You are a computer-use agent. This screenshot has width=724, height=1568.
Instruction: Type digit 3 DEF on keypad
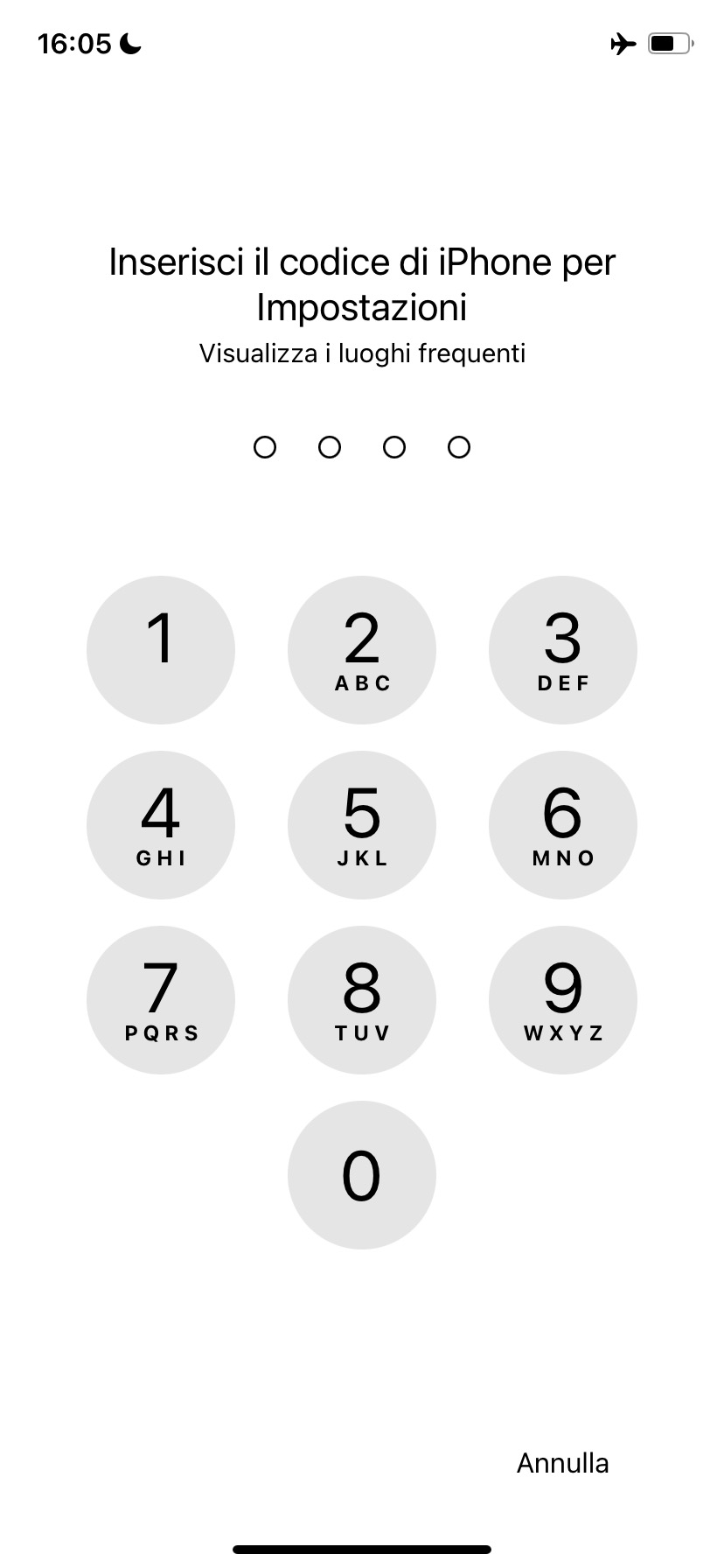coord(562,650)
